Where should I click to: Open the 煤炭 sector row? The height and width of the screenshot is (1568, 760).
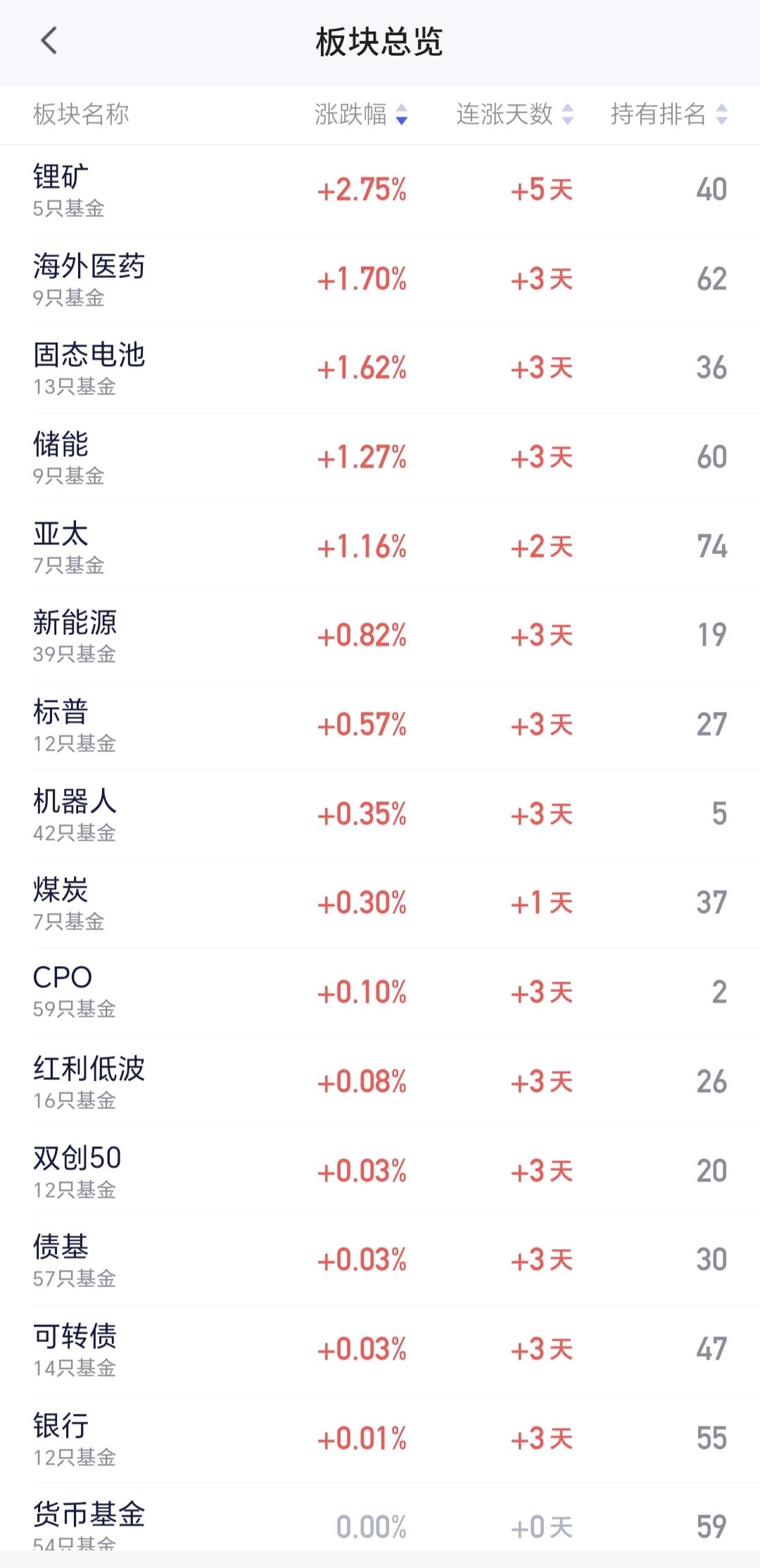380,903
